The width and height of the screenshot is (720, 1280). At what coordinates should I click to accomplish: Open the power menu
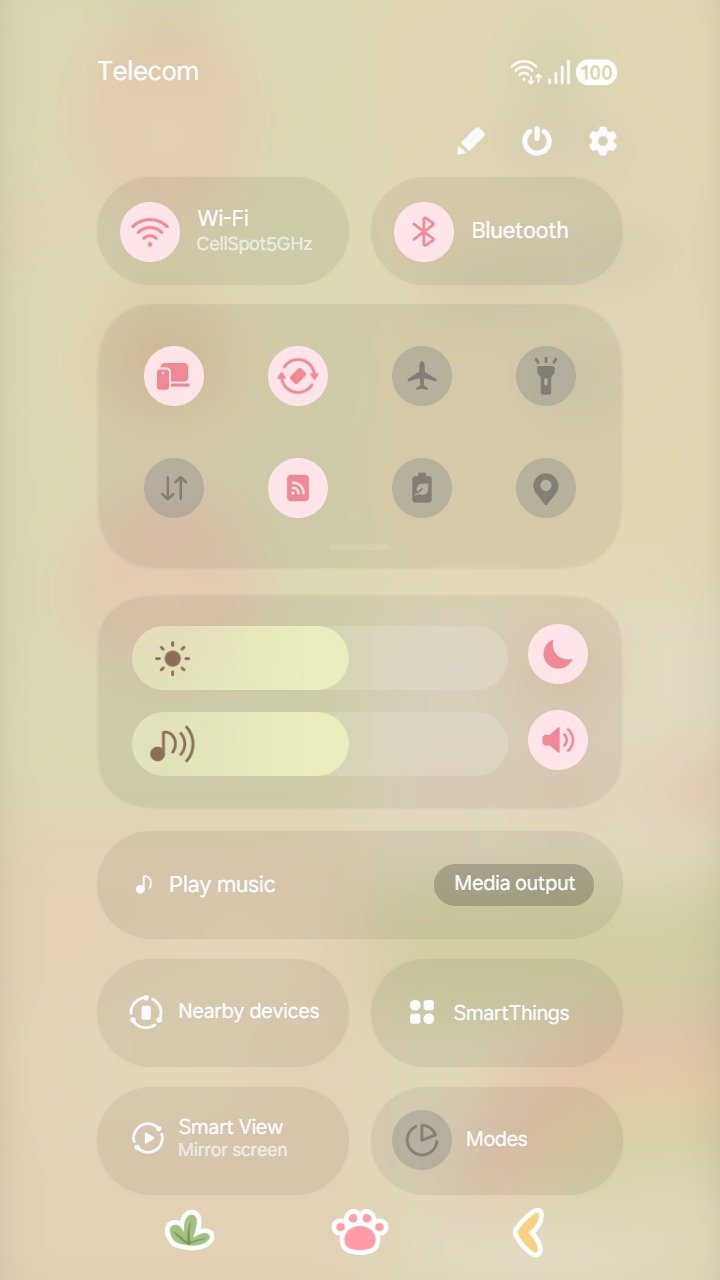click(x=537, y=141)
